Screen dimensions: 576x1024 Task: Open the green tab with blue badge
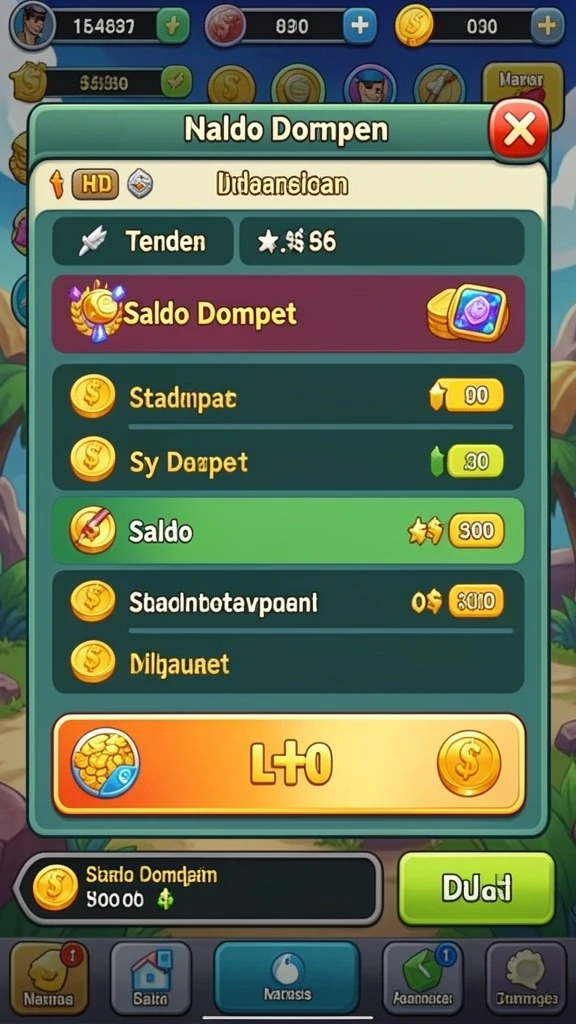tap(423, 978)
